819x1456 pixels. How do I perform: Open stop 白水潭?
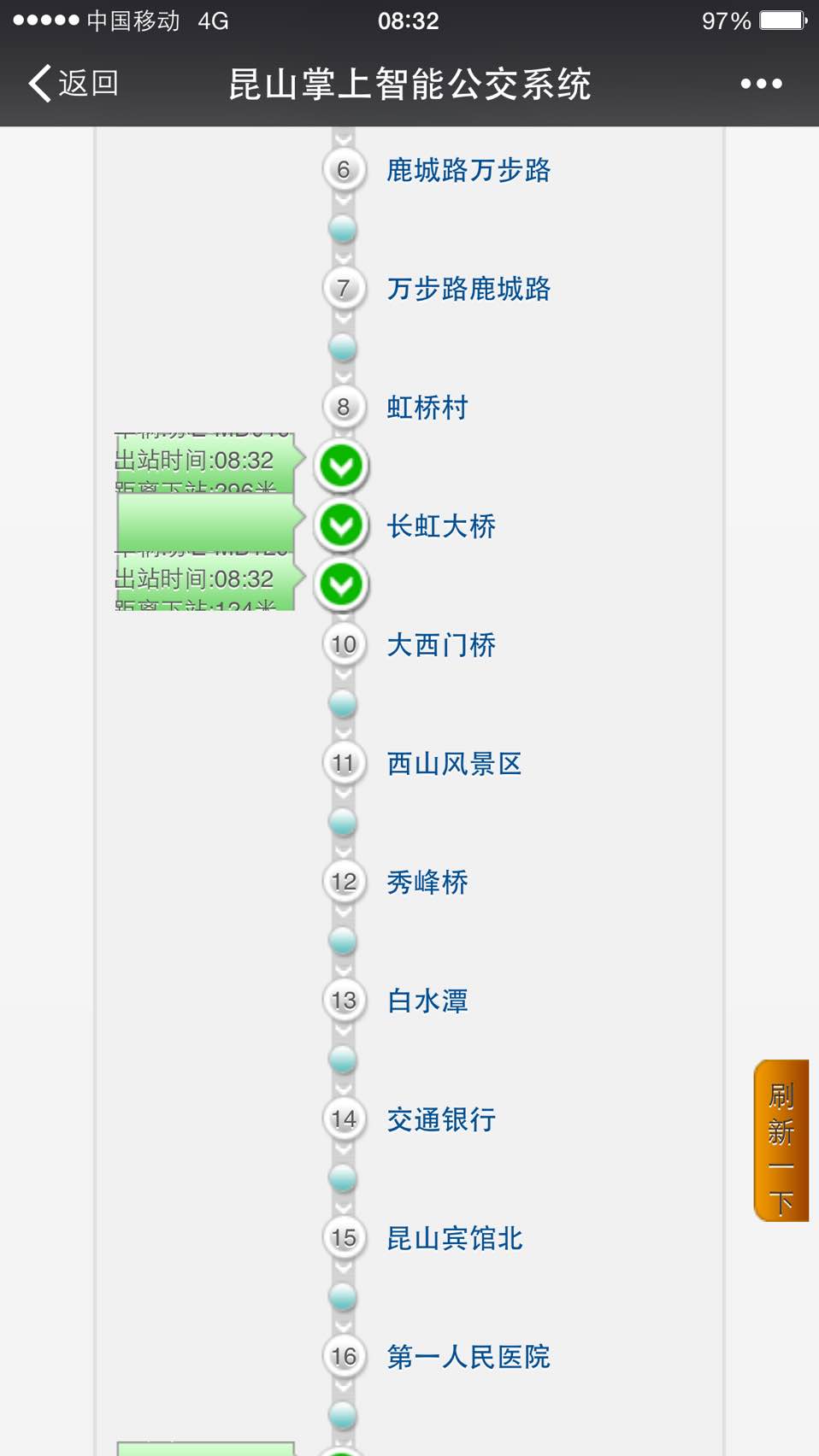pos(427,1001)
